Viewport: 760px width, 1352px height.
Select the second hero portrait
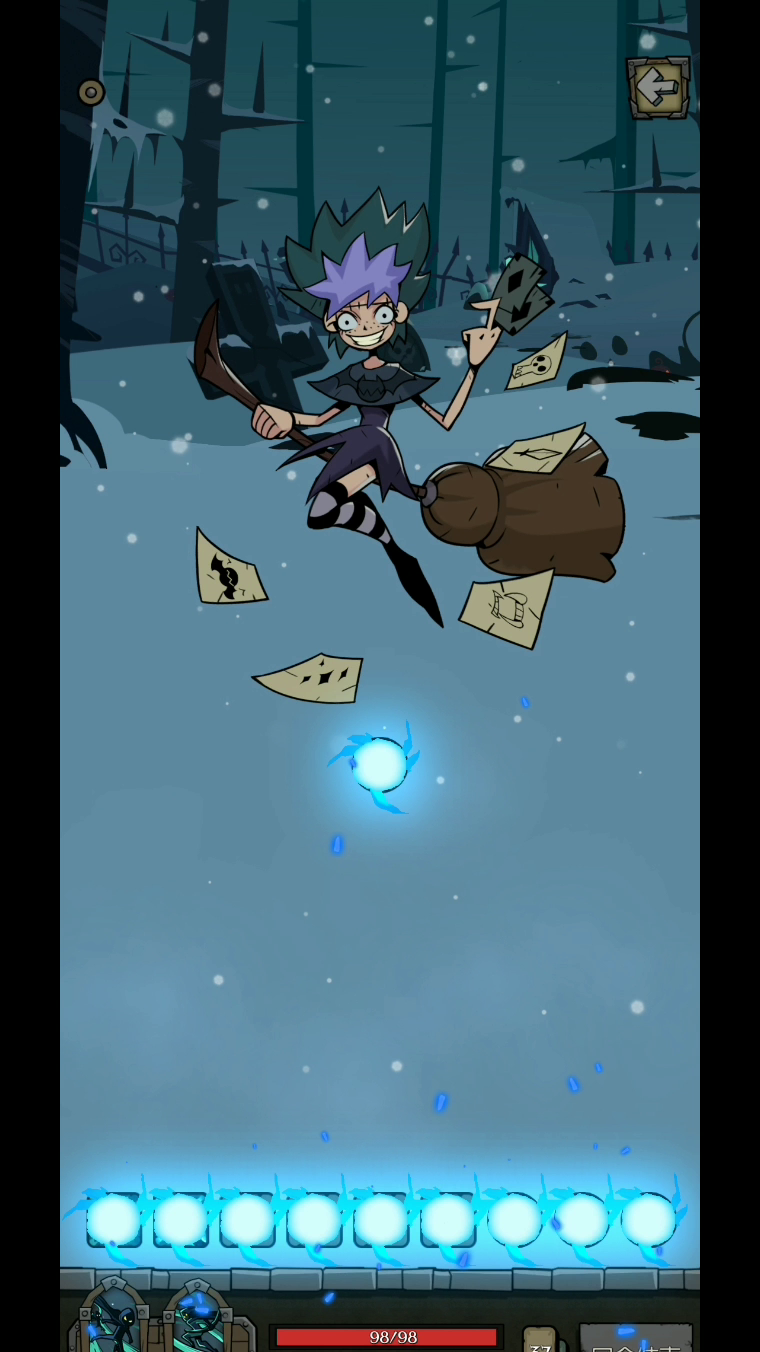coord(198,1316)
